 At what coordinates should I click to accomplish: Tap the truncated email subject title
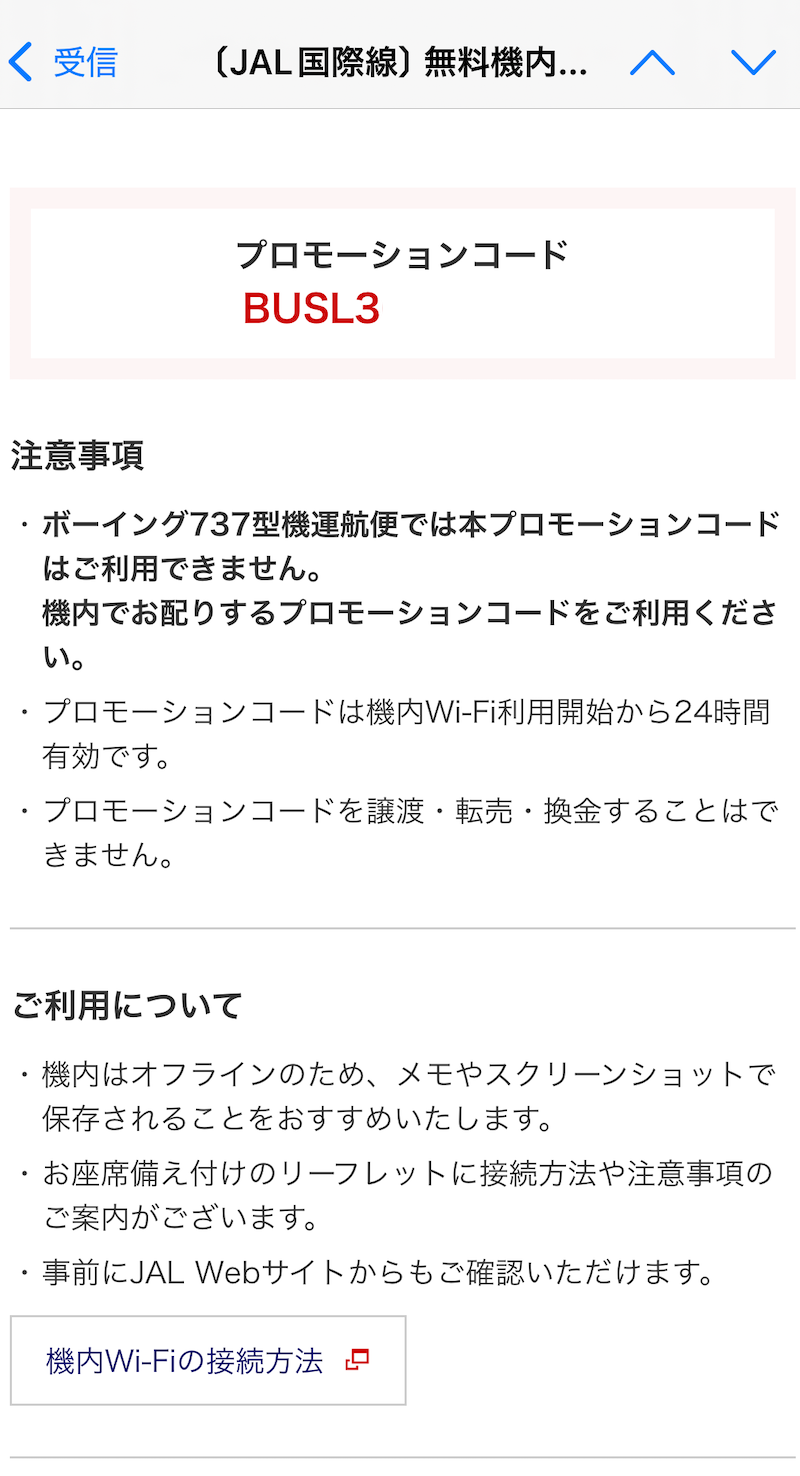click(390, 61)
